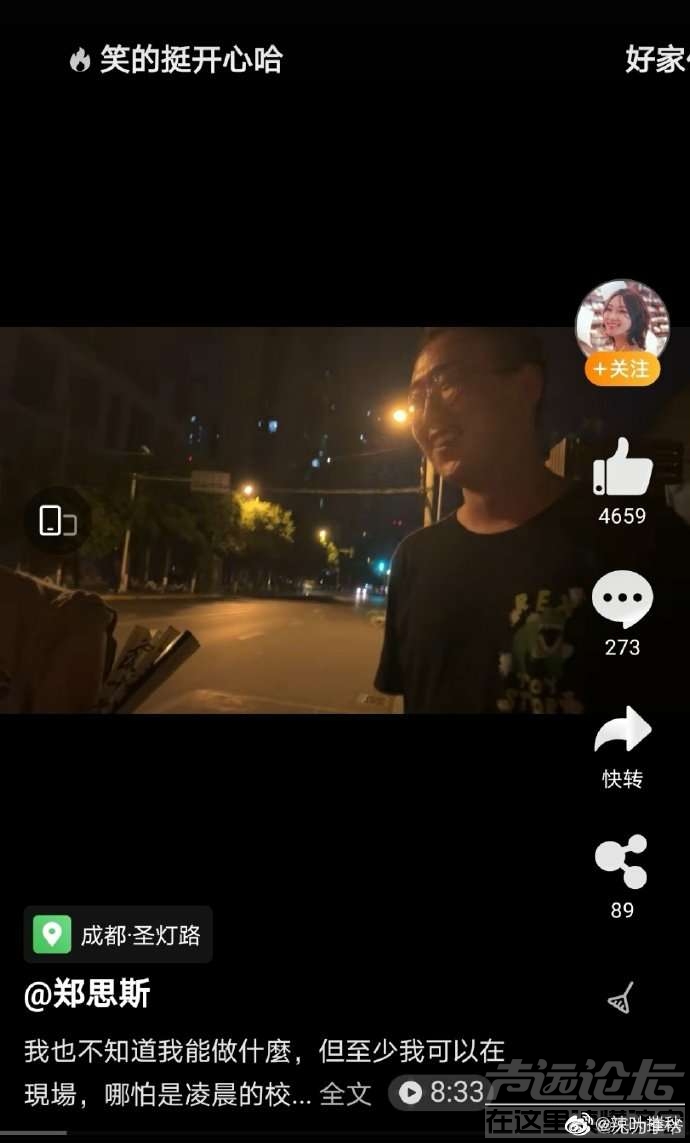Follow the creator with the 关注 button
This screenshot has height=1143, width=690.
coord(622,370)
